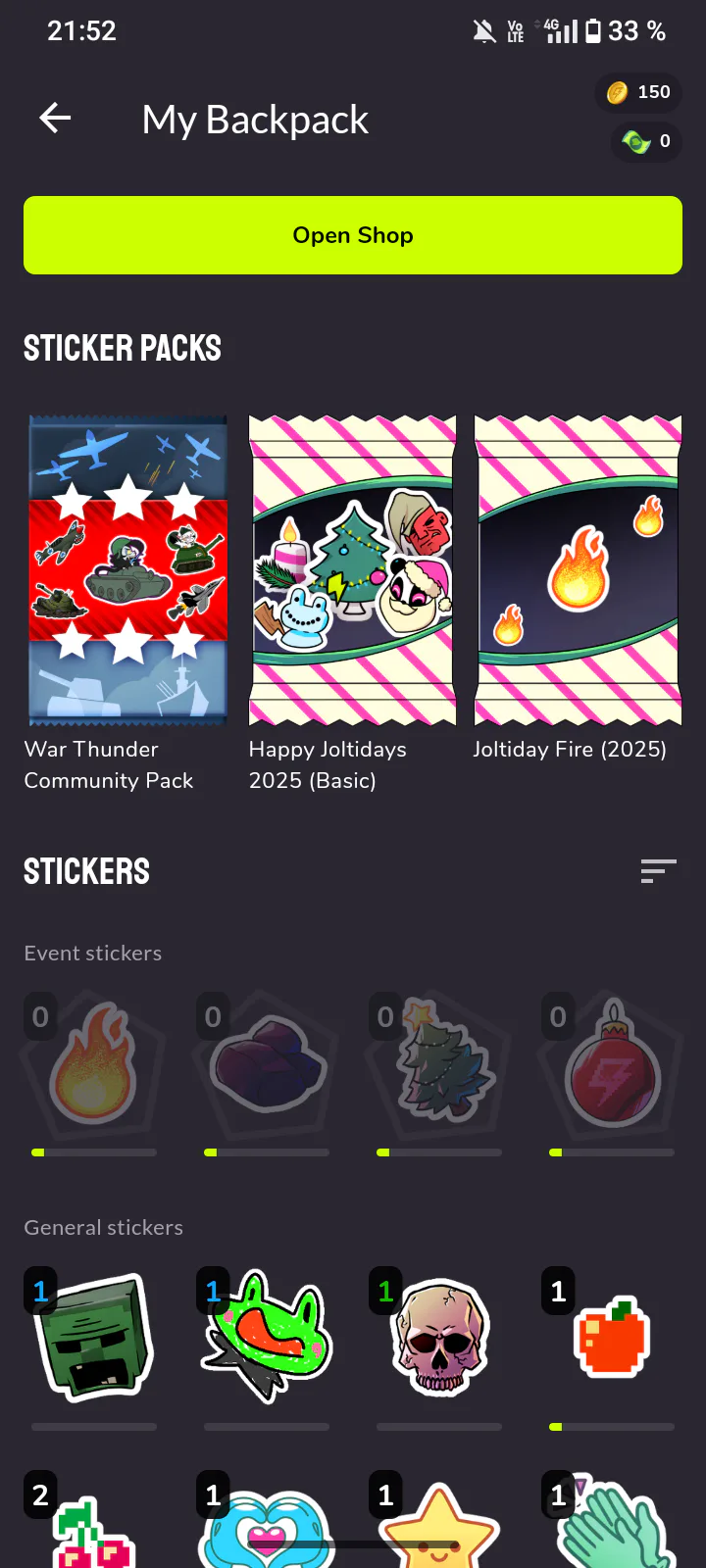Tap the Open Shop button
This screenshot has height=1568, width=706.
[x=353, y=235]
